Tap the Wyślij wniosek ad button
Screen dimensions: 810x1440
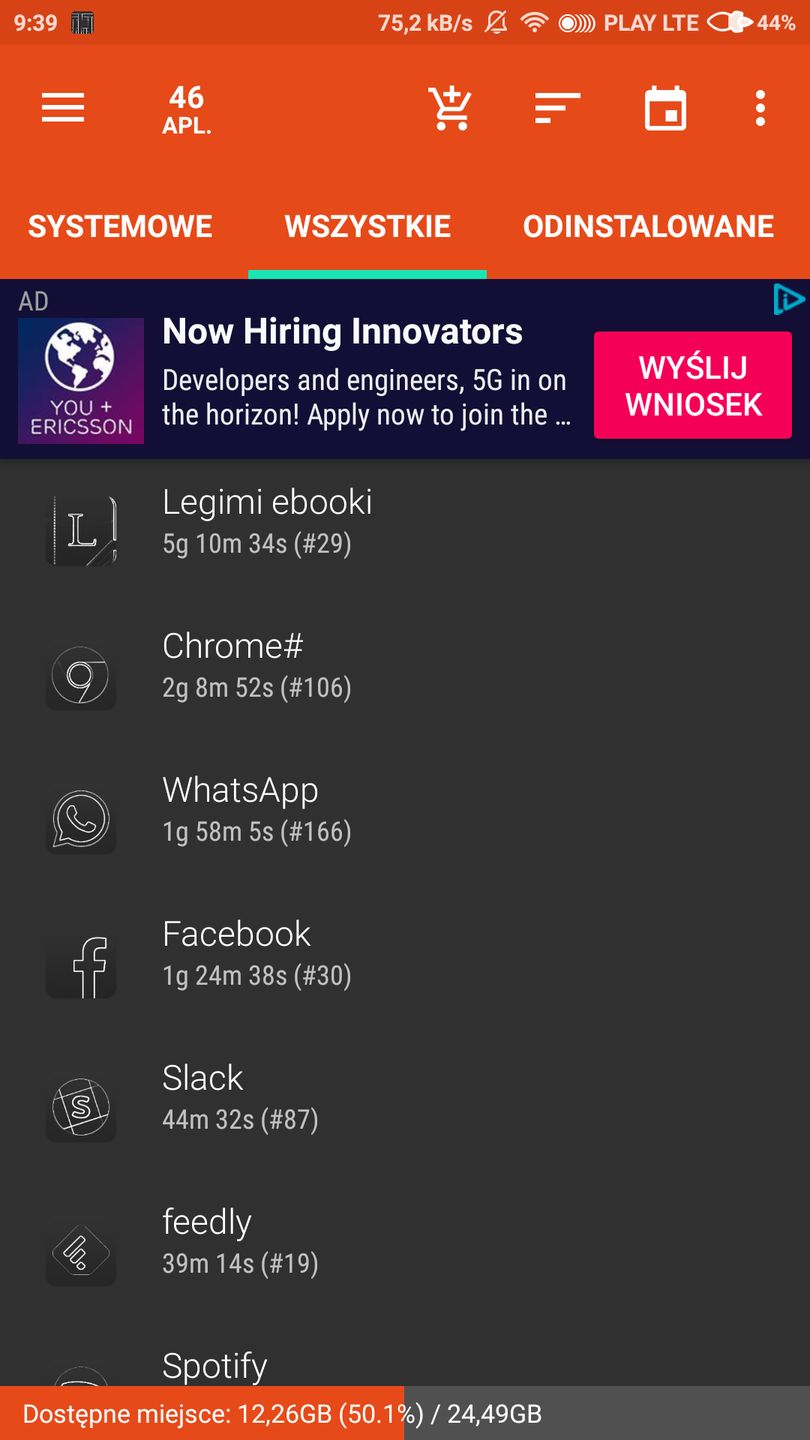tap(693, 386)
